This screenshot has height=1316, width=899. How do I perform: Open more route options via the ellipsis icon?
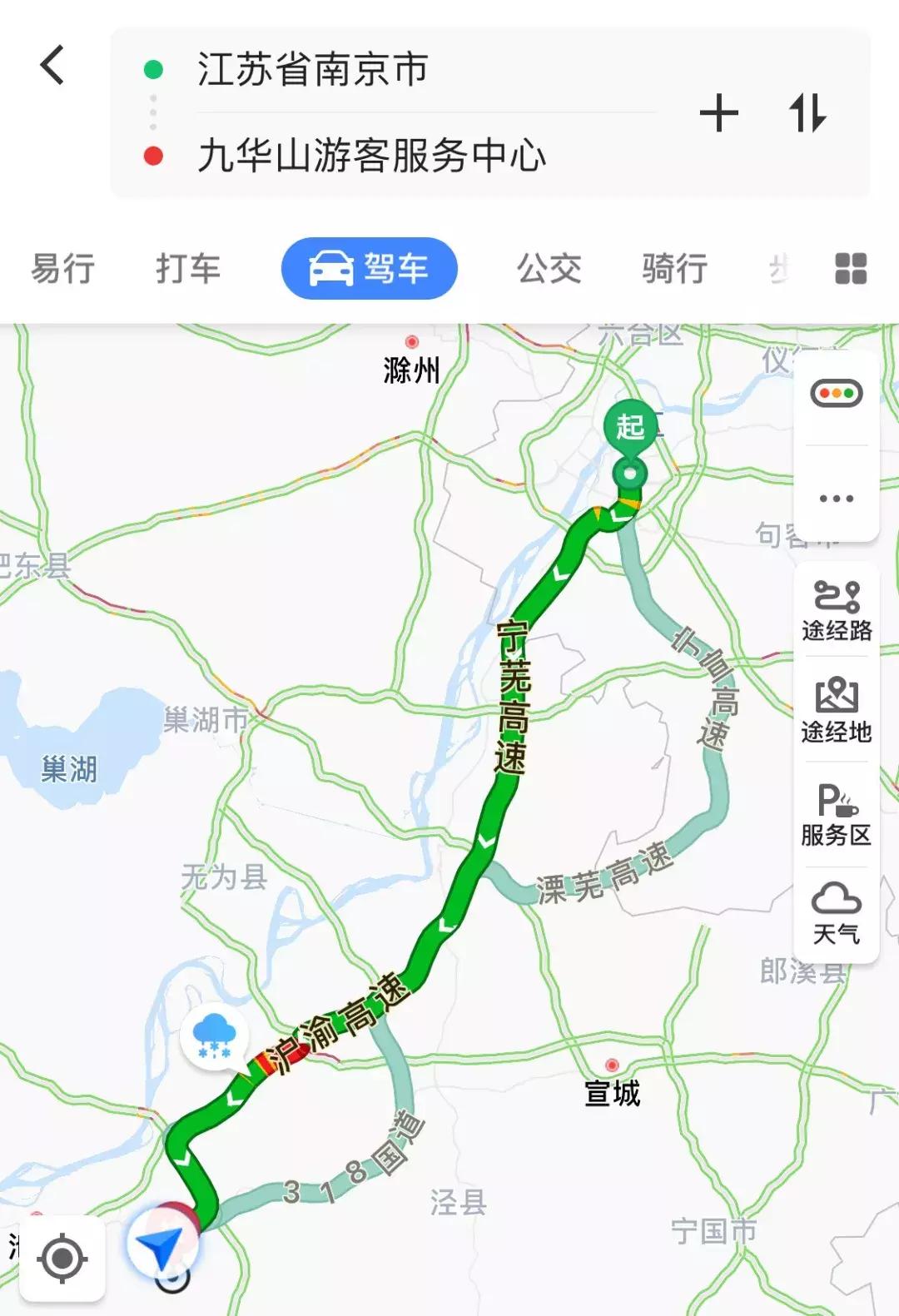837,497
